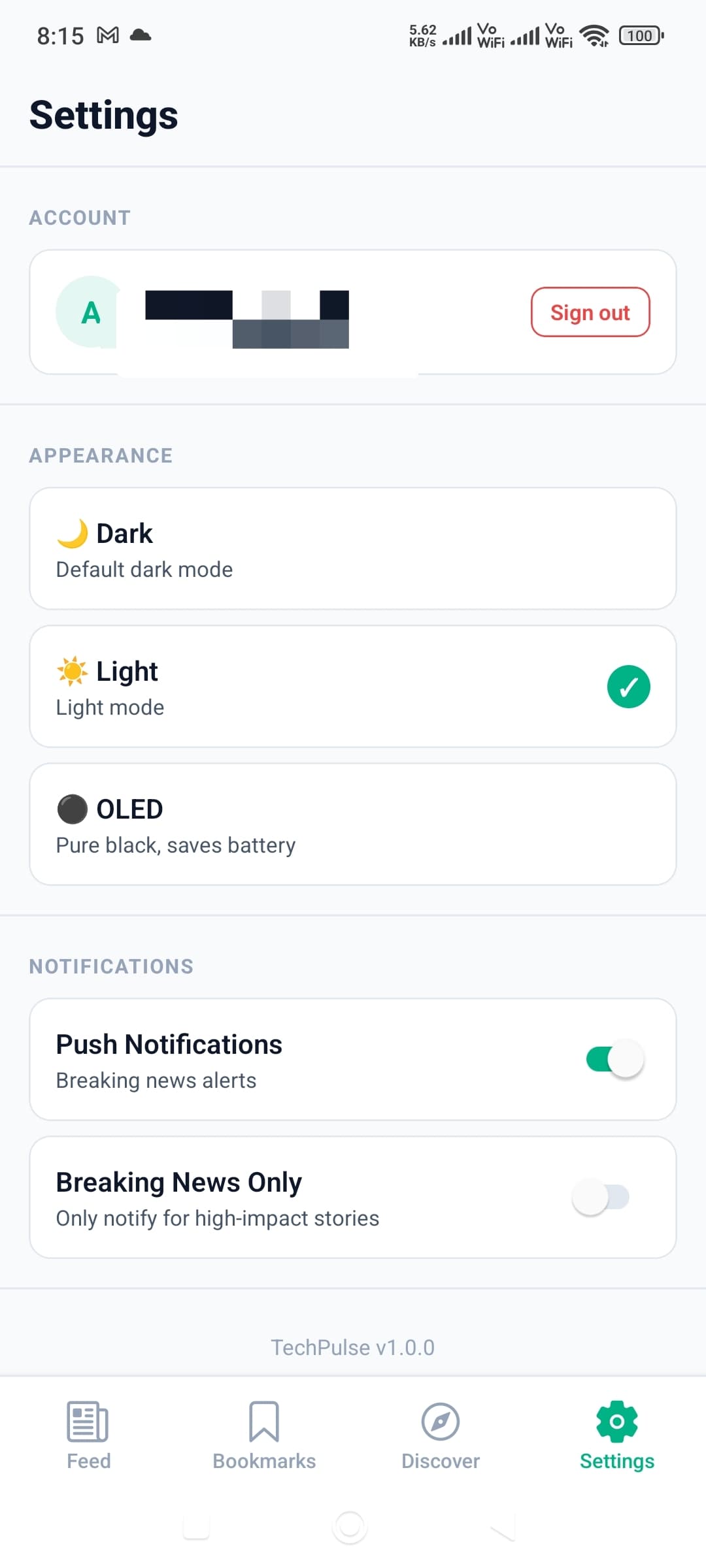Tap the Gmail icon in the status bar
The width and height of the screenshot is (706, 1568).
click(x=108, y=35)
